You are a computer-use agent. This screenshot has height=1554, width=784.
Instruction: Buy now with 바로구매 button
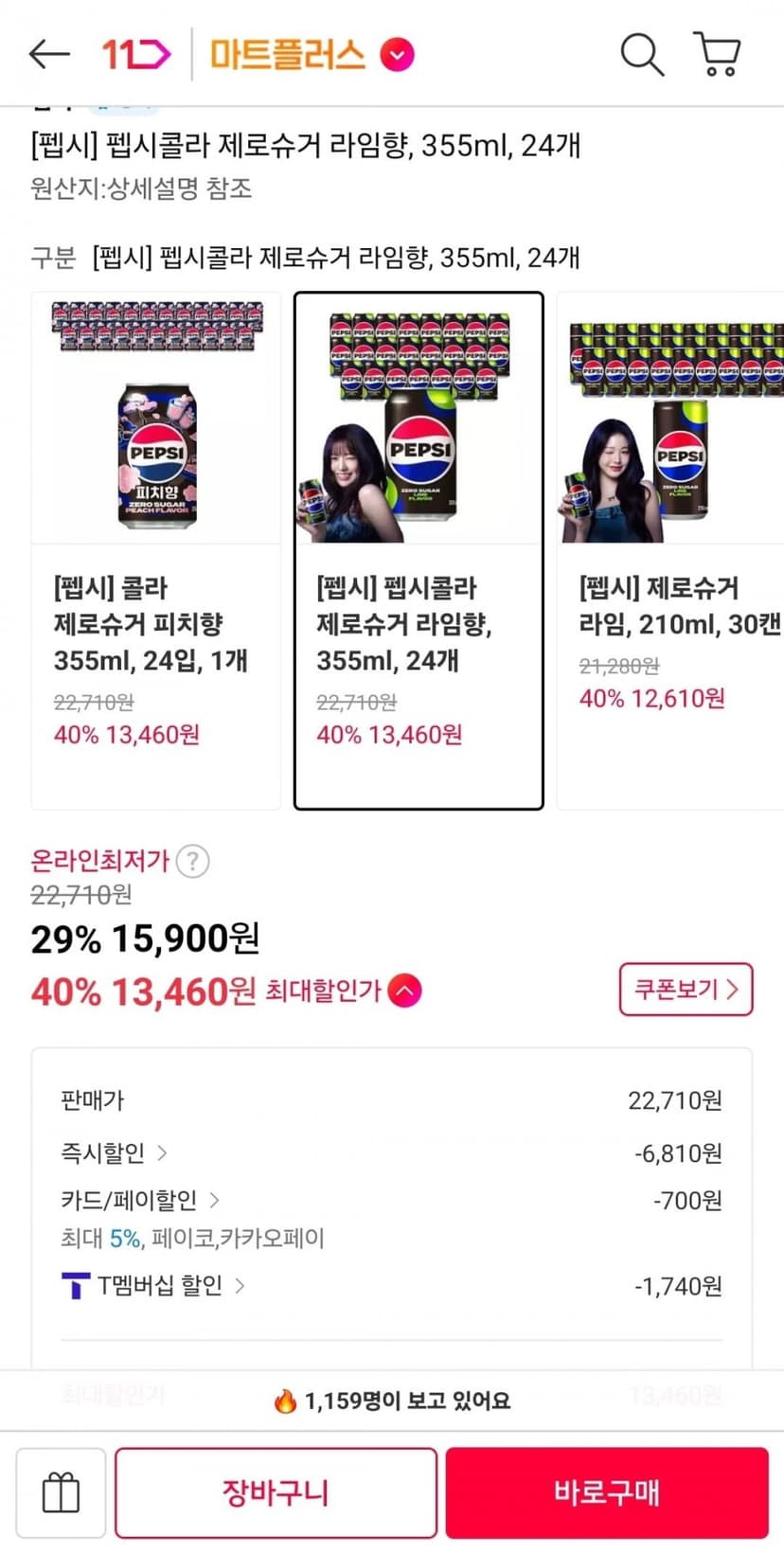(607, 1493)
